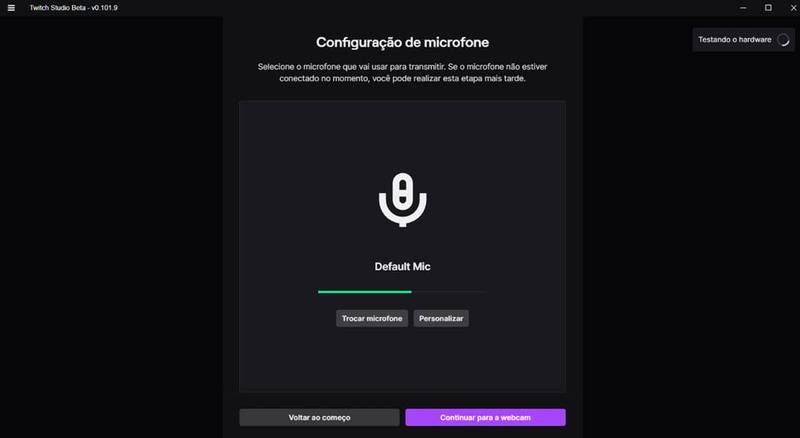Continue to webcam setup
Screen dimensions: 800x438
point(485,417)
